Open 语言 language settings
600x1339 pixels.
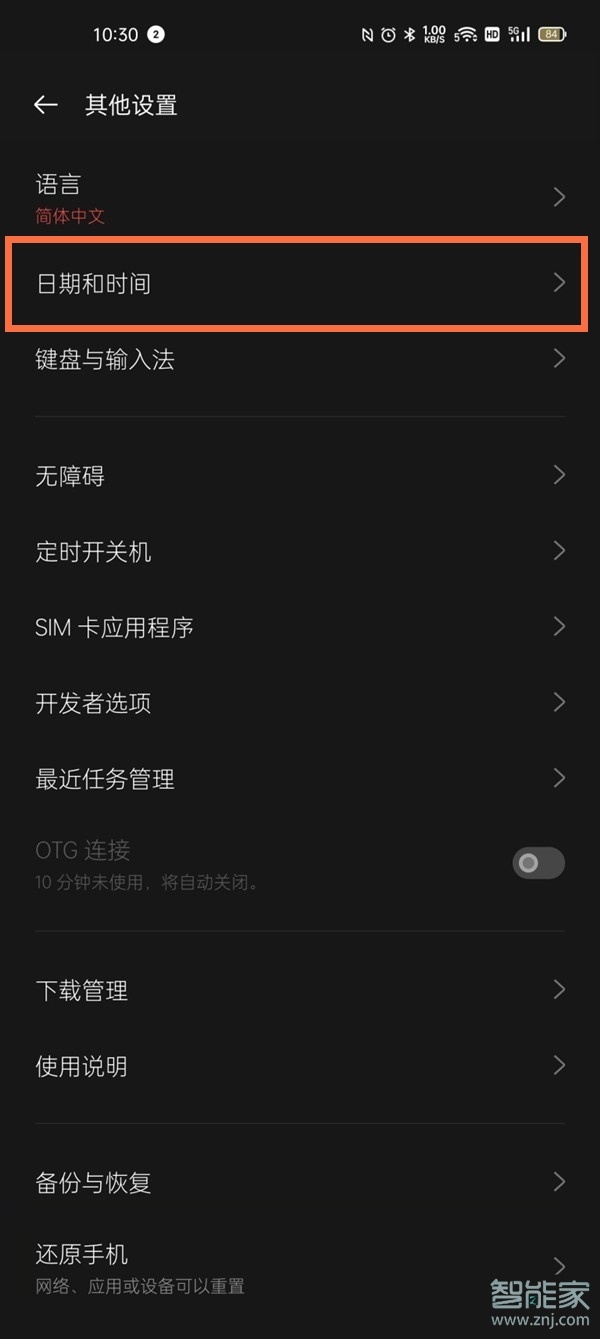[x=300, y=198]
